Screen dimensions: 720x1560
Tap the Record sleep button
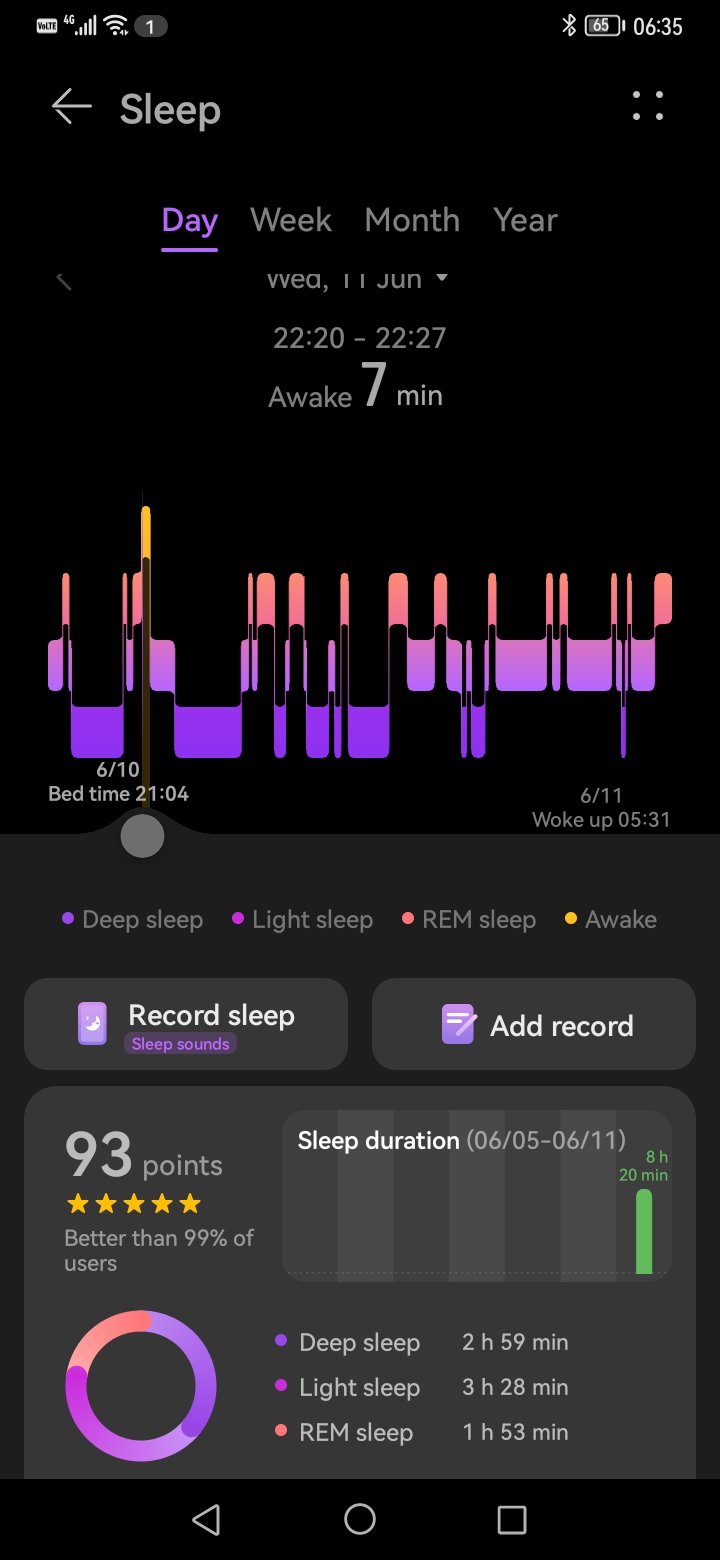tap(186, 1024)
